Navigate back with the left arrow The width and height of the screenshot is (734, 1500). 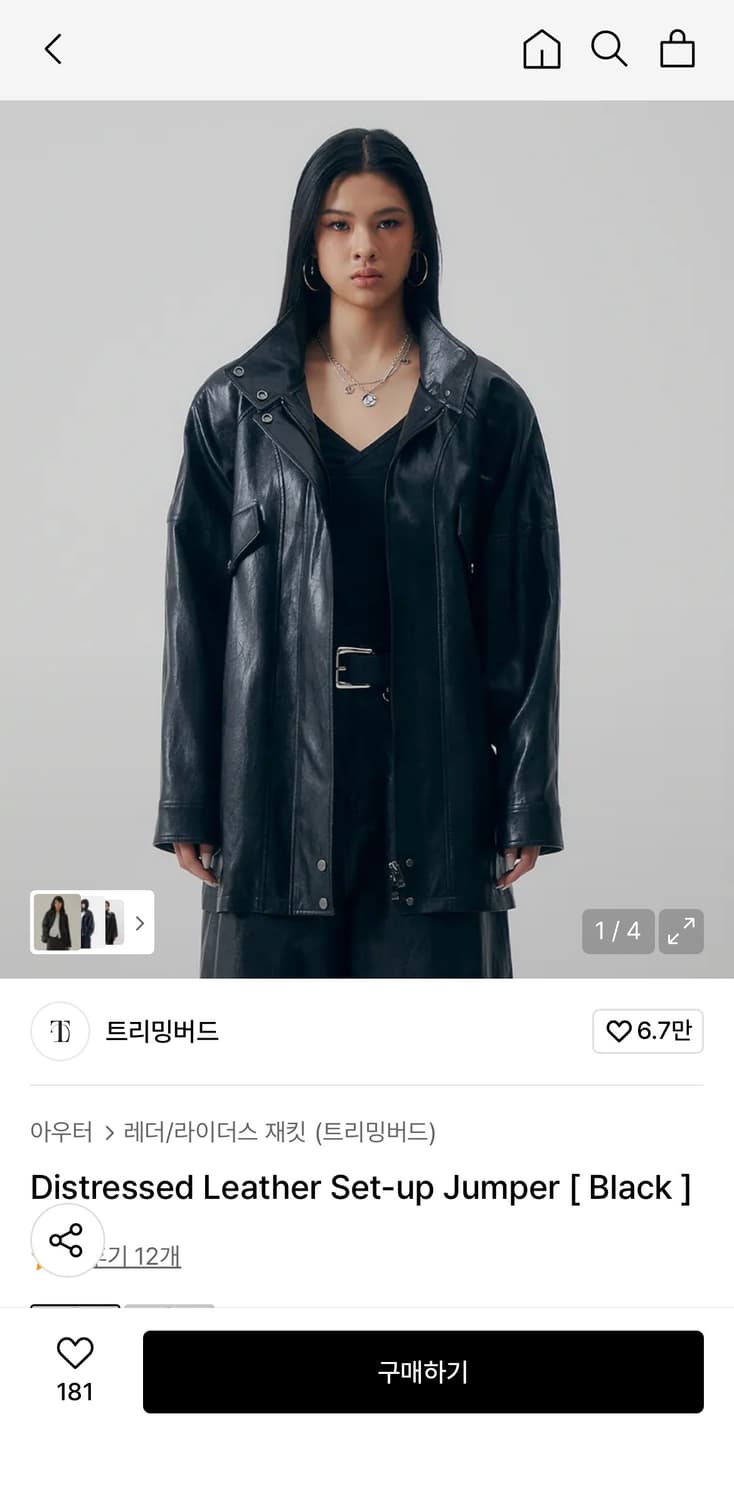tap(52, 49)
